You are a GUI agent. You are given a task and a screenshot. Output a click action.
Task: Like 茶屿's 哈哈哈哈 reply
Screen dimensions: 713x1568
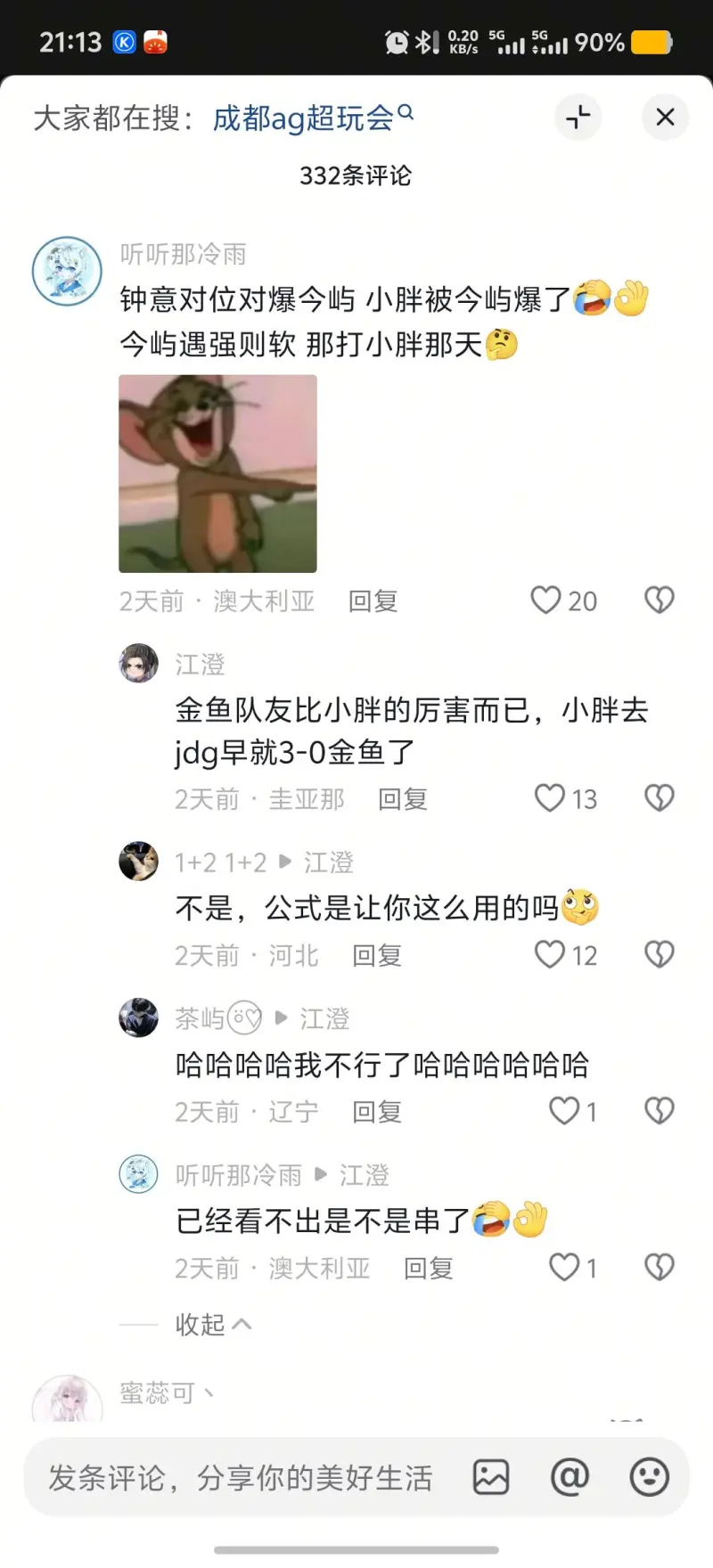(x=564, y=1111)
